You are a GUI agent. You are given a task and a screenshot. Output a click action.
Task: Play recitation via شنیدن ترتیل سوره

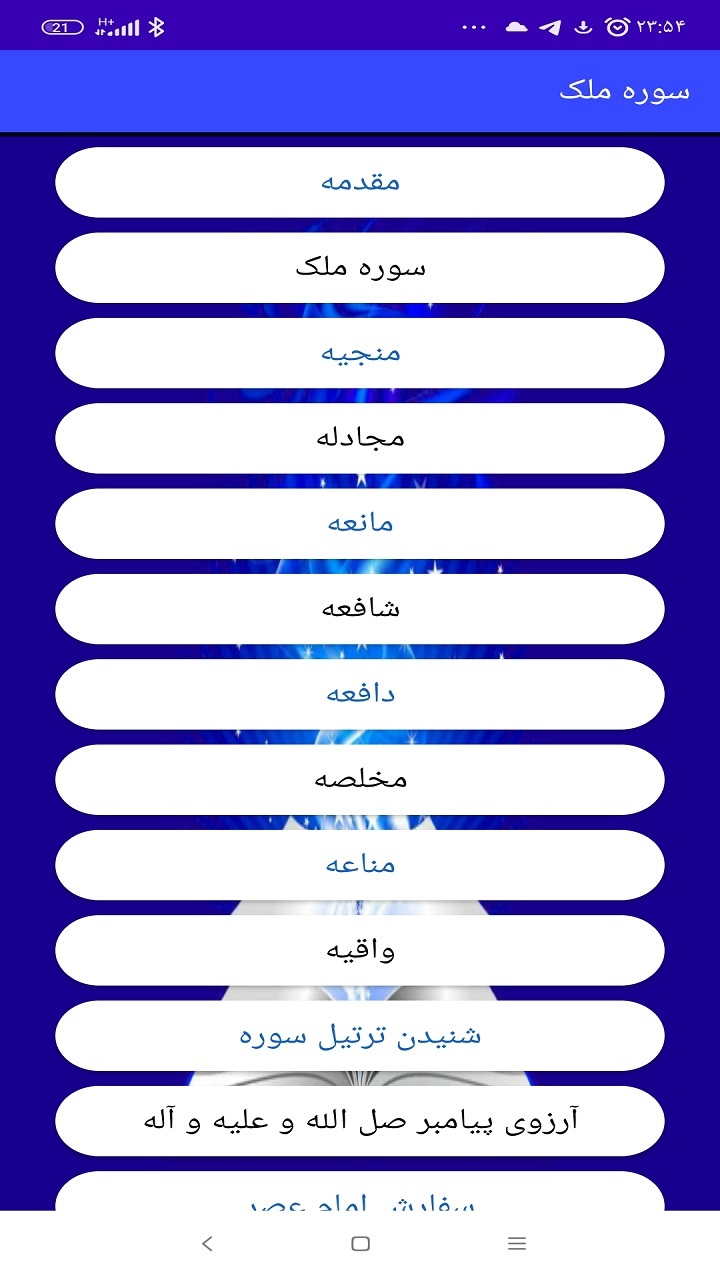coord(360,1036)
